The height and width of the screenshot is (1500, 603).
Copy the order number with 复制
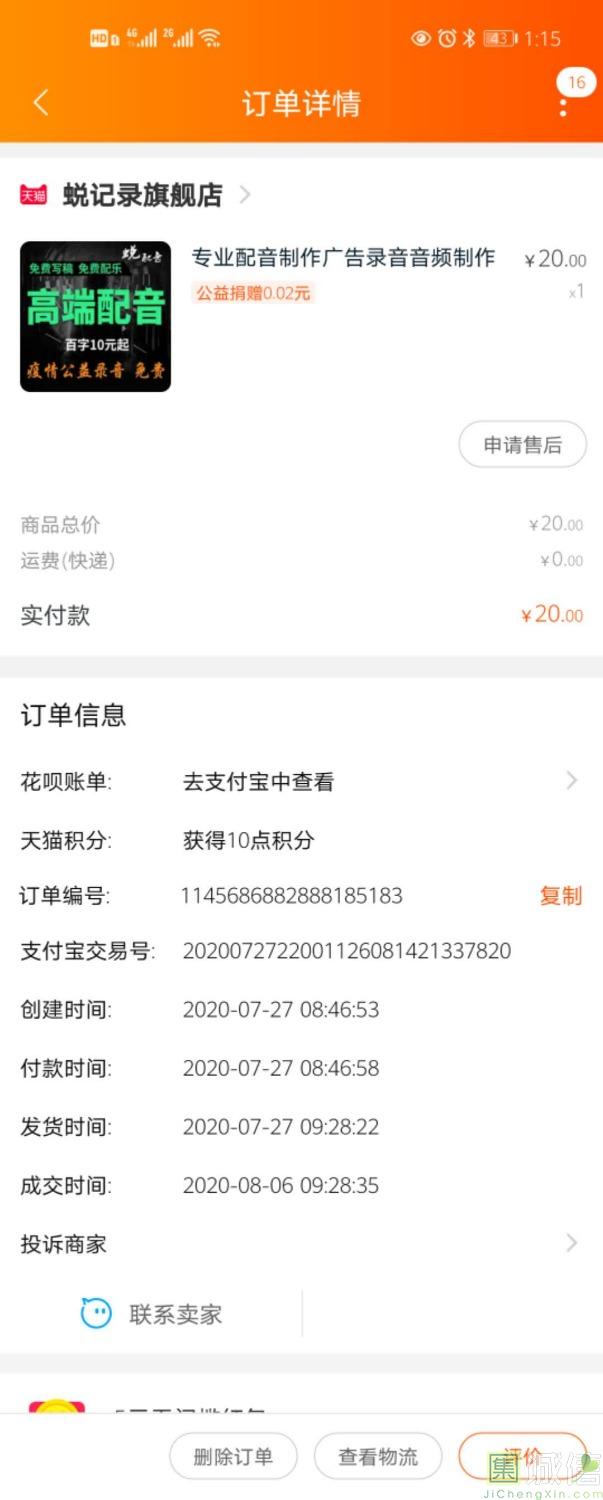tap(560, 895)
